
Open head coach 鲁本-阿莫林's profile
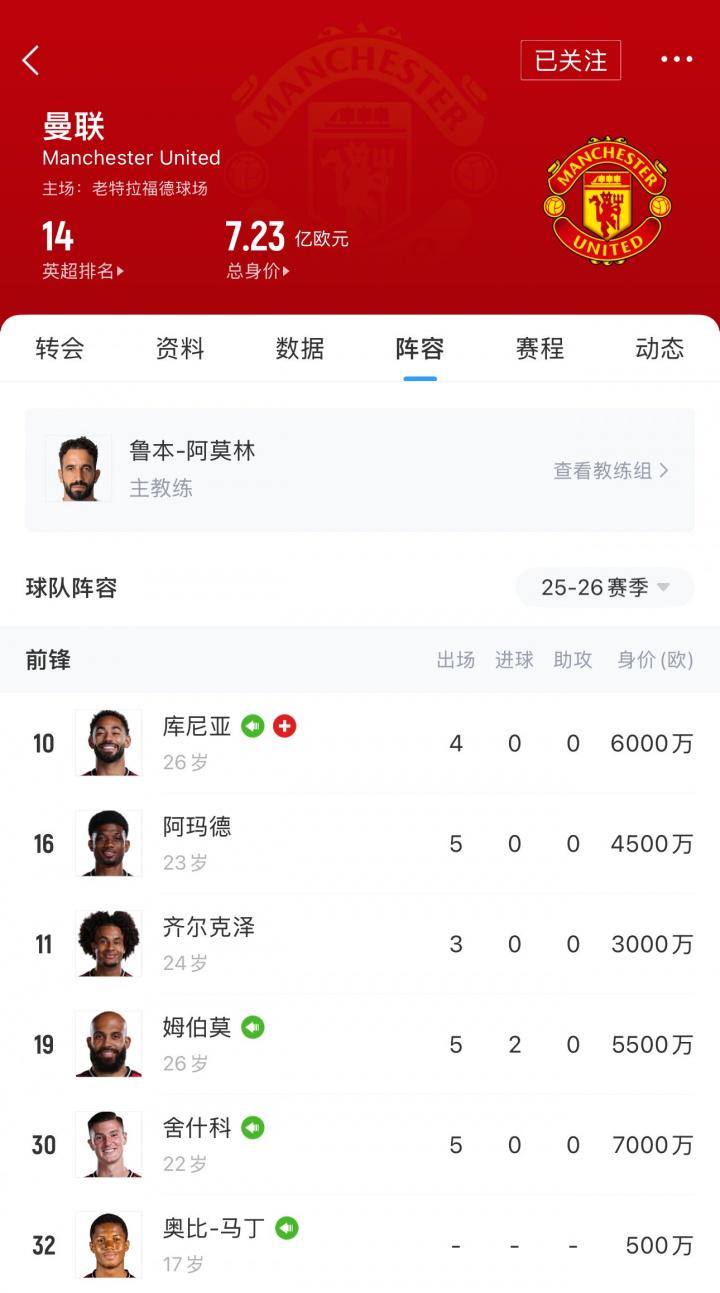[x=190, y=468]
